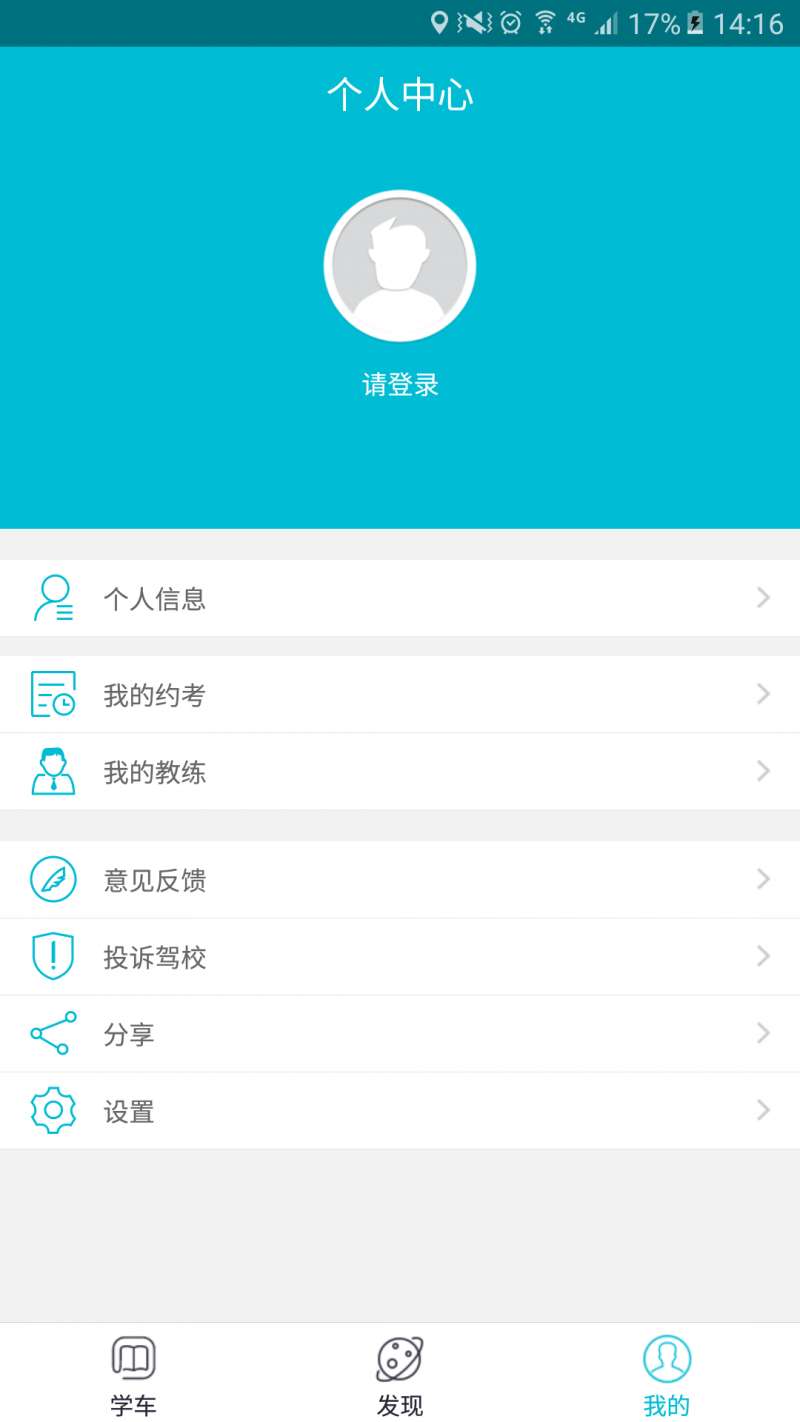Image resolution: width=800 pixels, height=1422 pixels.
Task: Open 投诉驾校 complaint row
Action: click(x=400, y=956)
